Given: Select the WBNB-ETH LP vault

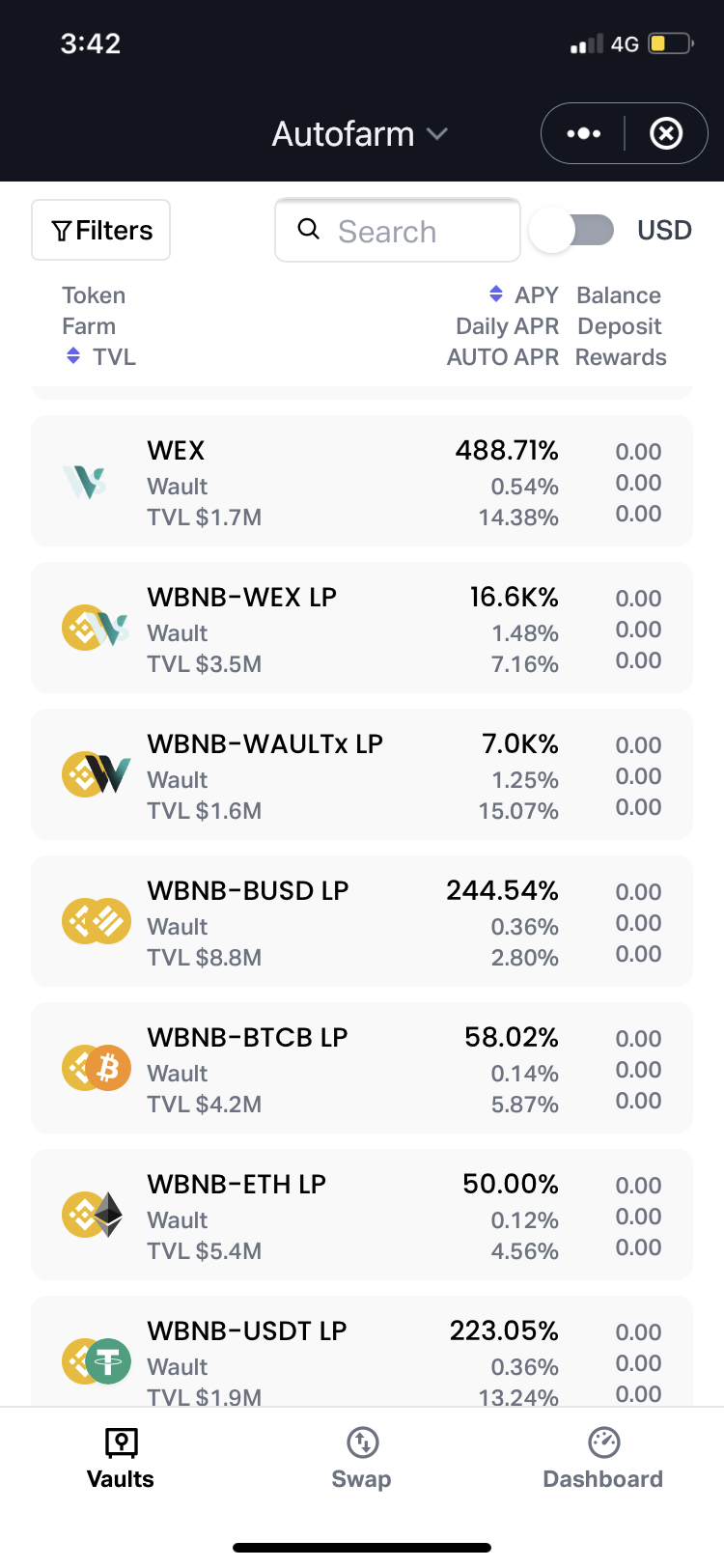Looking at the screenshot, I should point(362,1215).
